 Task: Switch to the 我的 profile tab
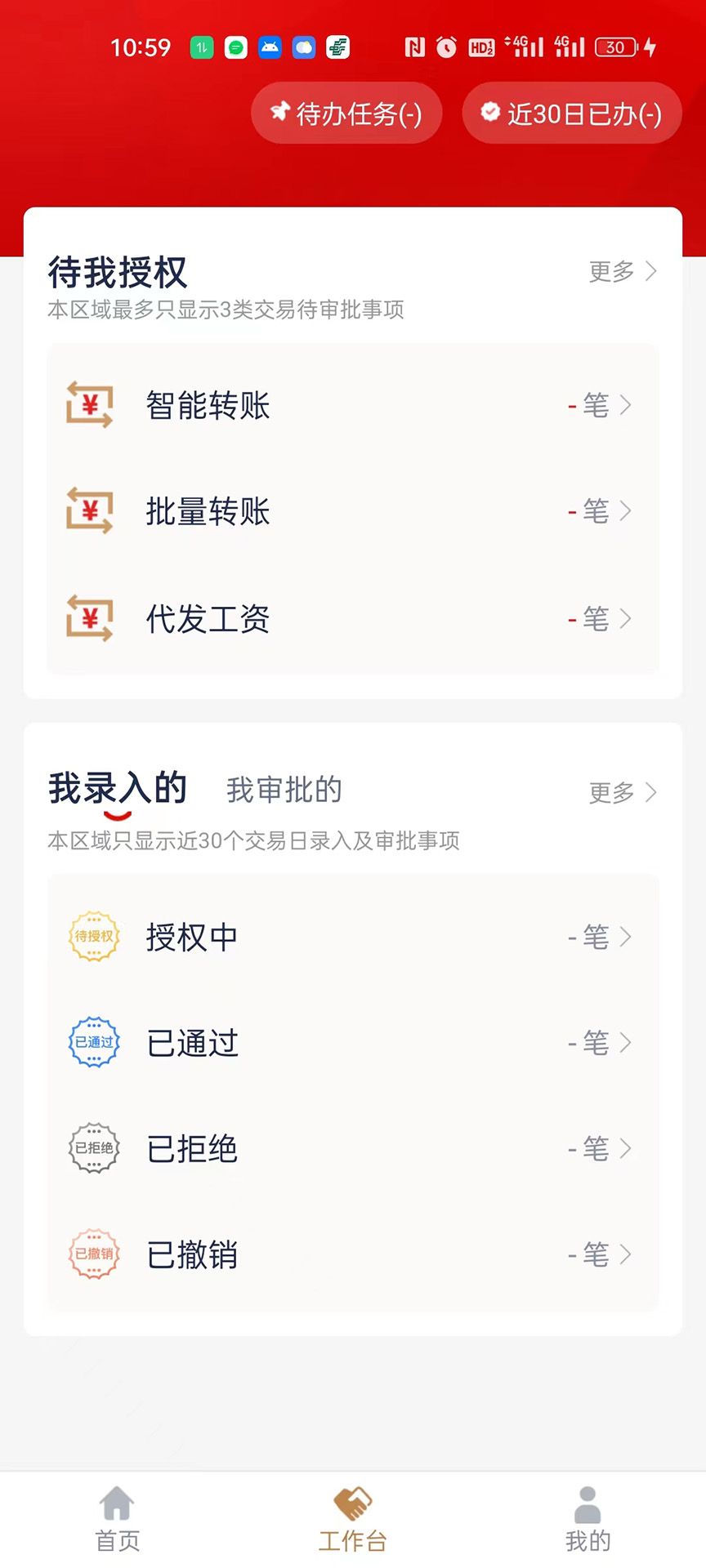tap(588, 1519)
